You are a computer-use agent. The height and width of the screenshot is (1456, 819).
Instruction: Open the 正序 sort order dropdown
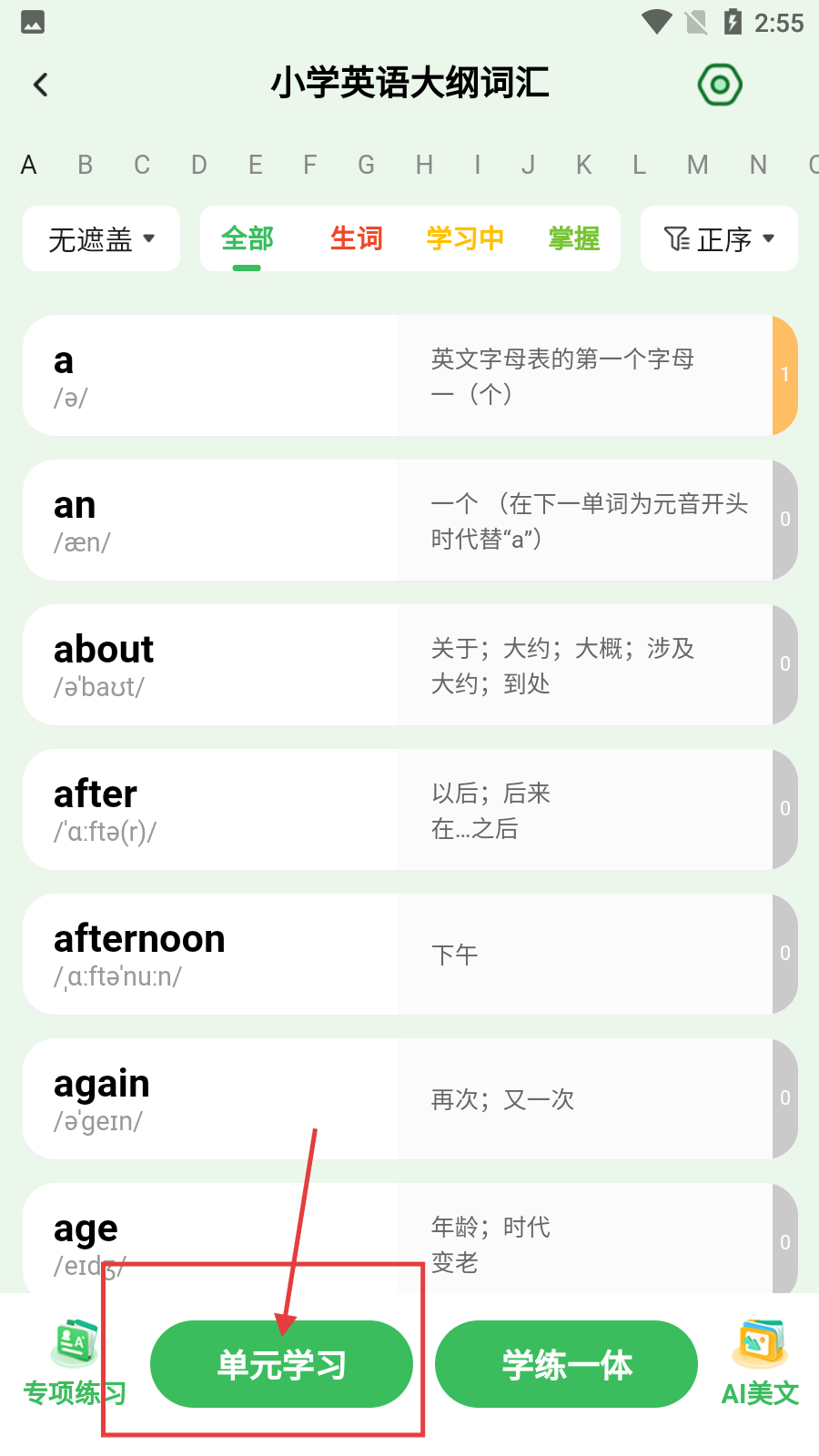(x=719, y=238)
